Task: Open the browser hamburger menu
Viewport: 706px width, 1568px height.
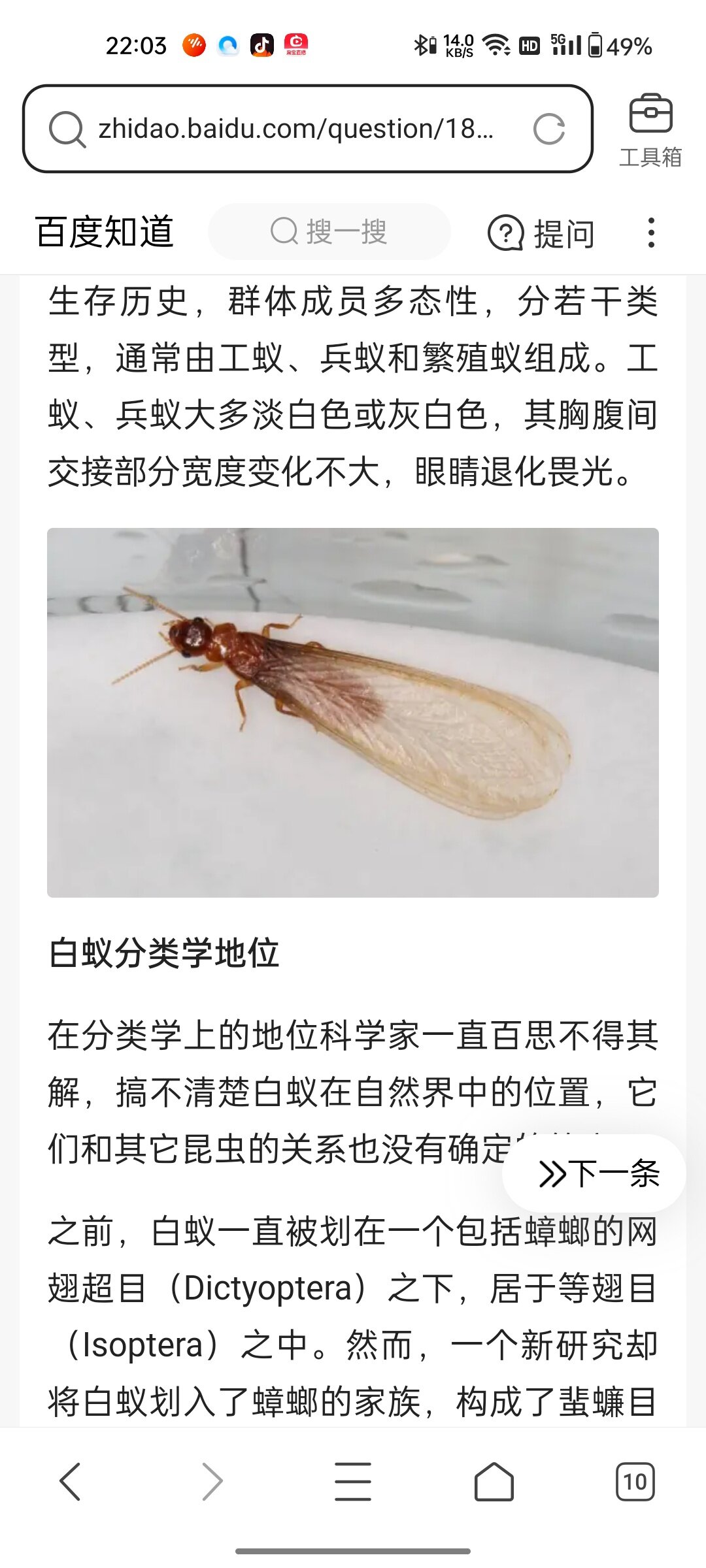Action: (x=353, y=1481)
